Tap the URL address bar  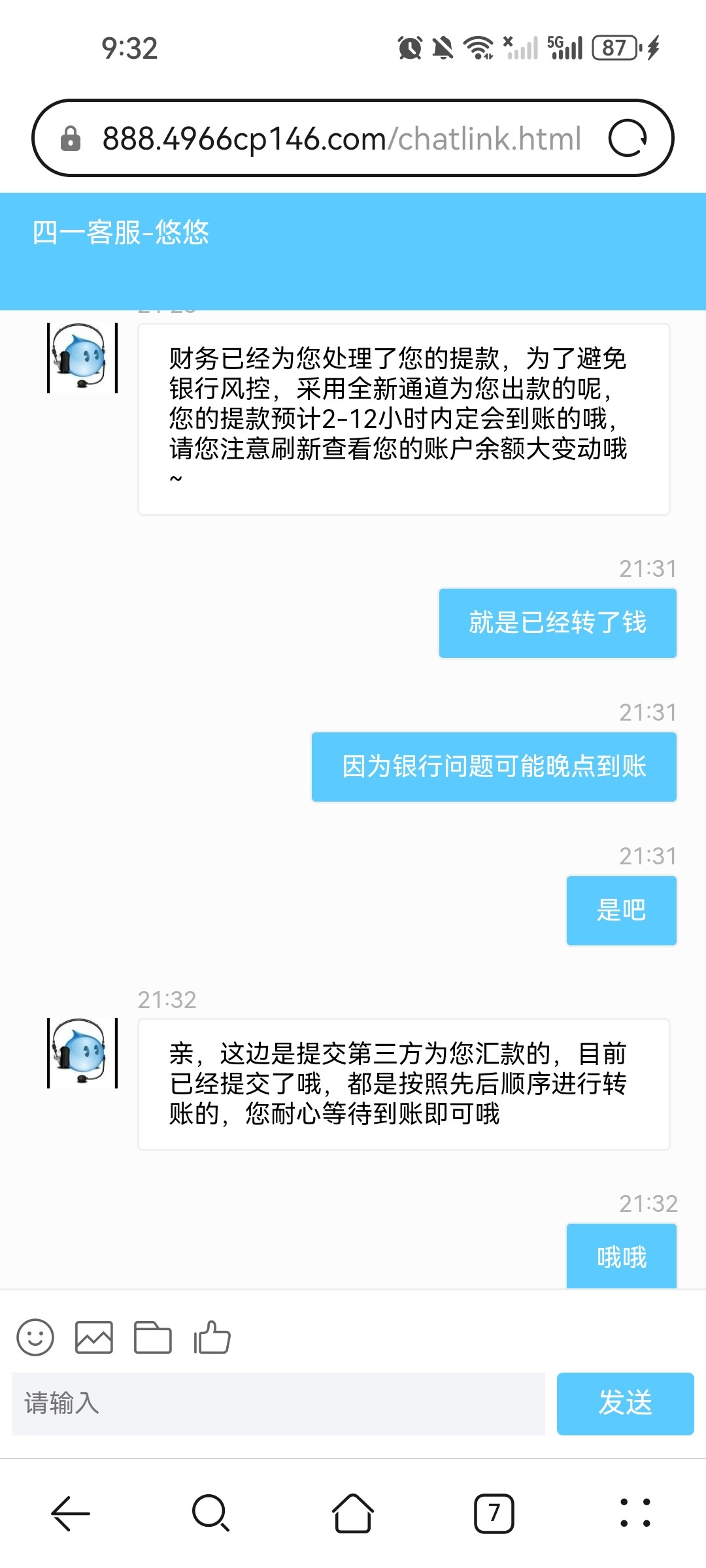[x=340, y=139]
